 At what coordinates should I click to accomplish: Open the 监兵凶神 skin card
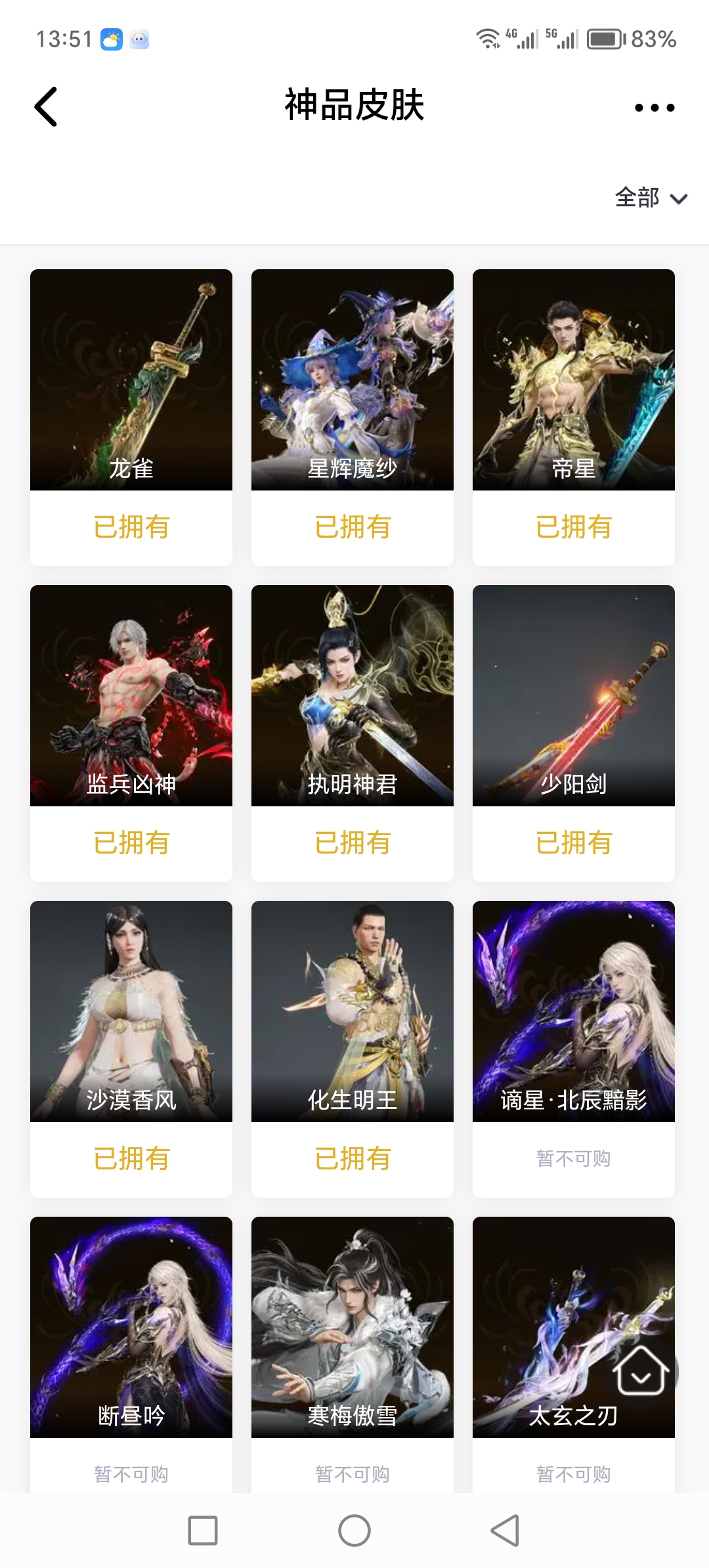(x=131, y=695)
